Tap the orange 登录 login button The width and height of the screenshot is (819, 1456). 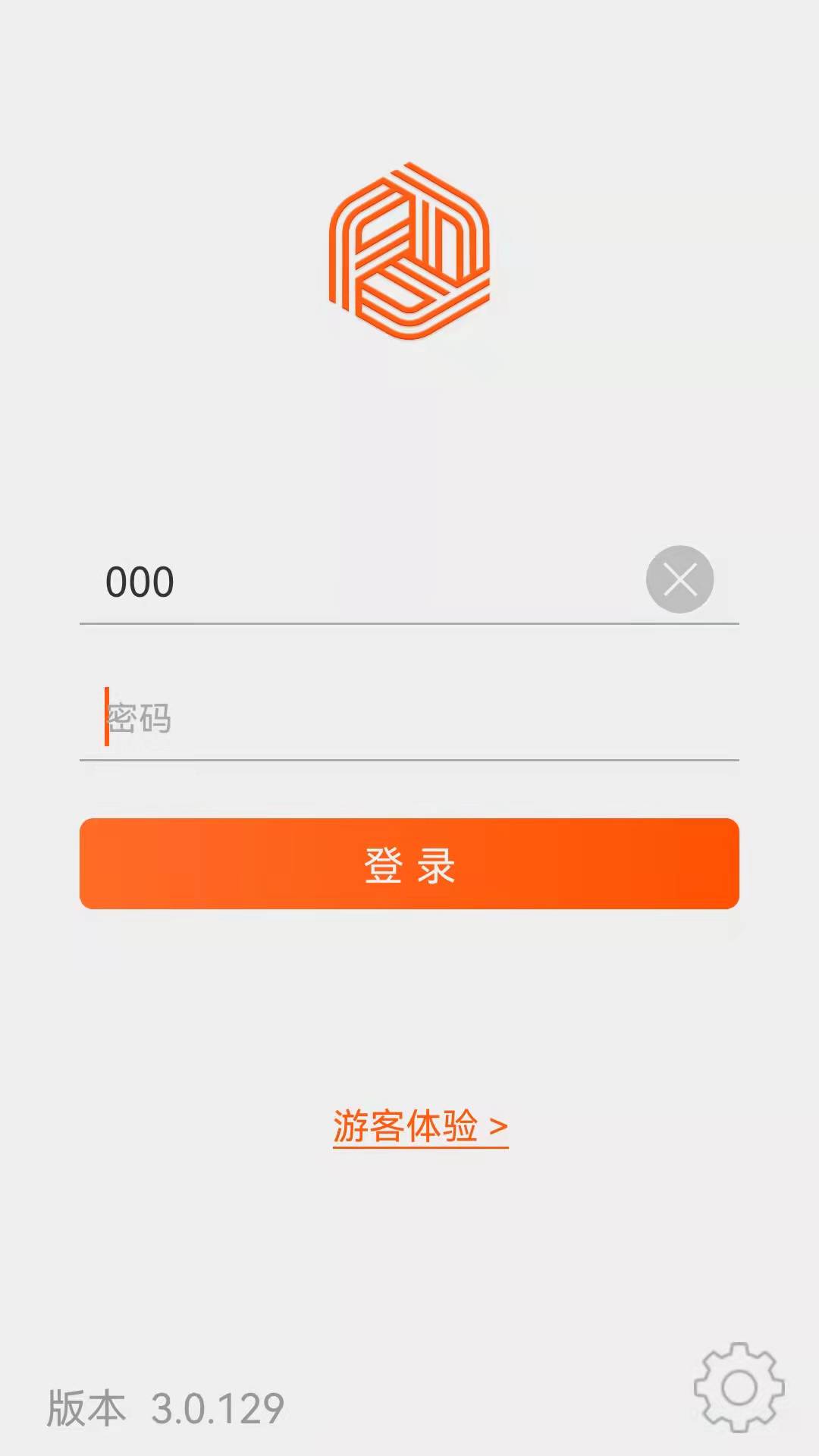[x=409, y=864]
